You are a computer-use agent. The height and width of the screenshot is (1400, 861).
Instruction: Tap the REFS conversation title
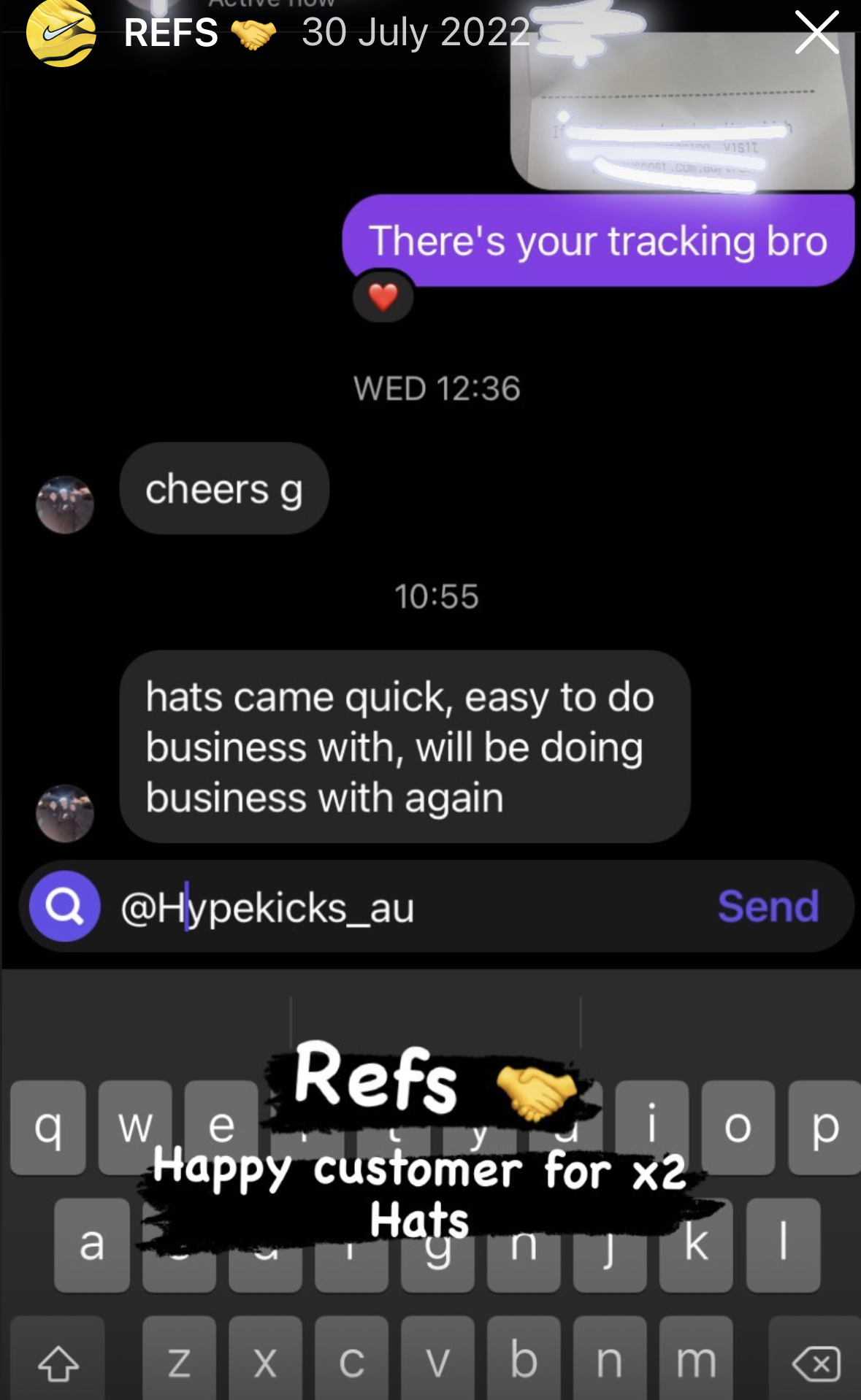click(170, 32)
